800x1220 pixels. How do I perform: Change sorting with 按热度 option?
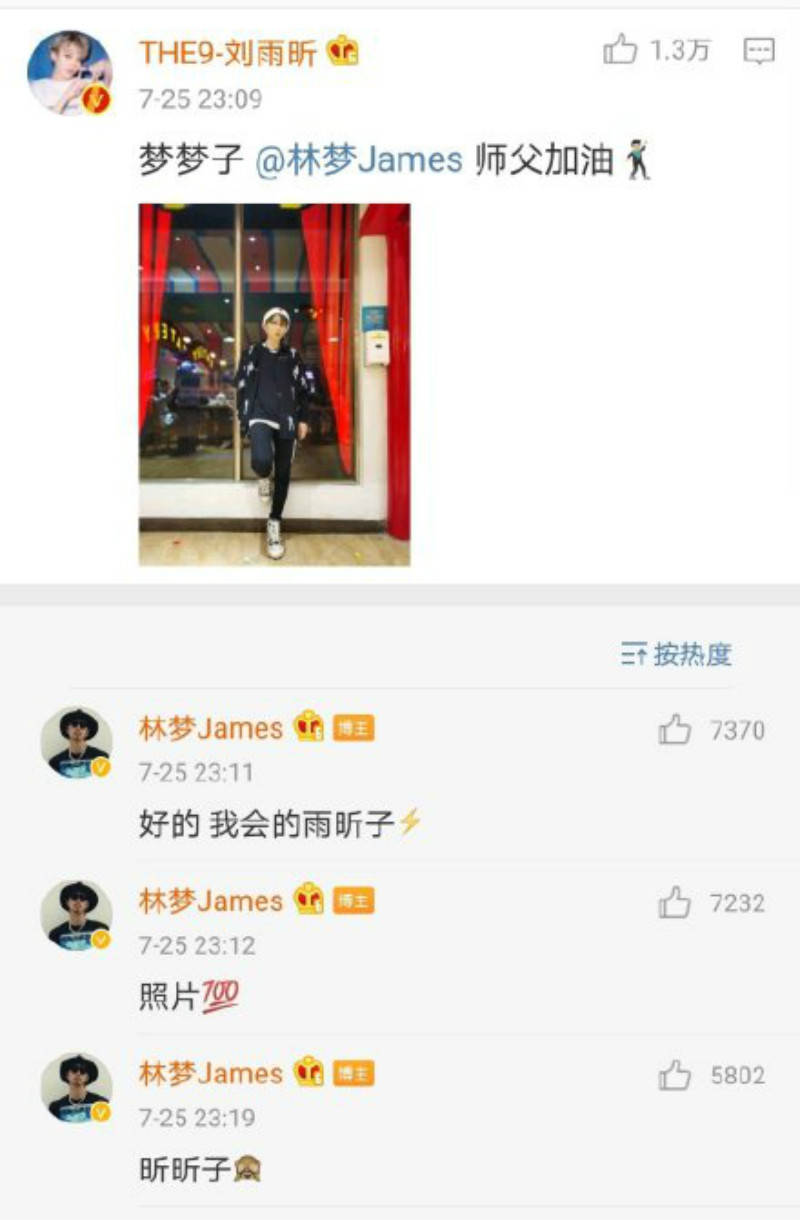pos(676,655)
